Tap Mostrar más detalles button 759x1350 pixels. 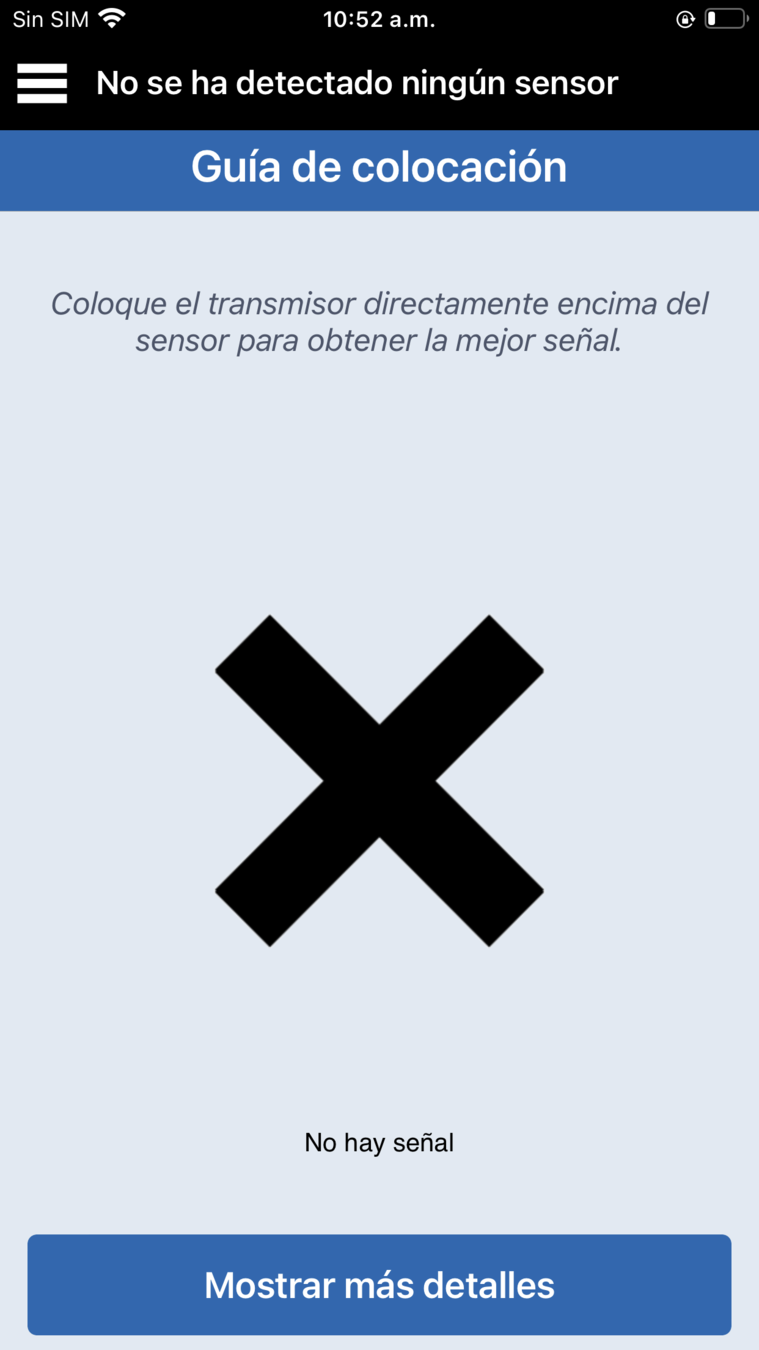click(379, 1284)
